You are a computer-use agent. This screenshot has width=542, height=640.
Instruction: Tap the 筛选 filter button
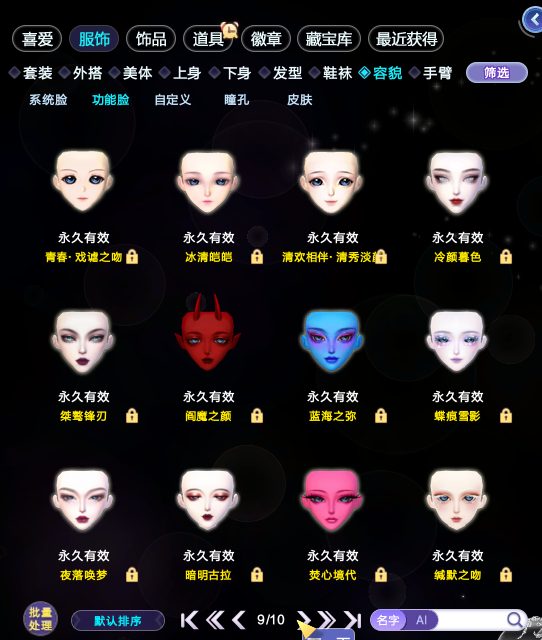click(497, 73)
